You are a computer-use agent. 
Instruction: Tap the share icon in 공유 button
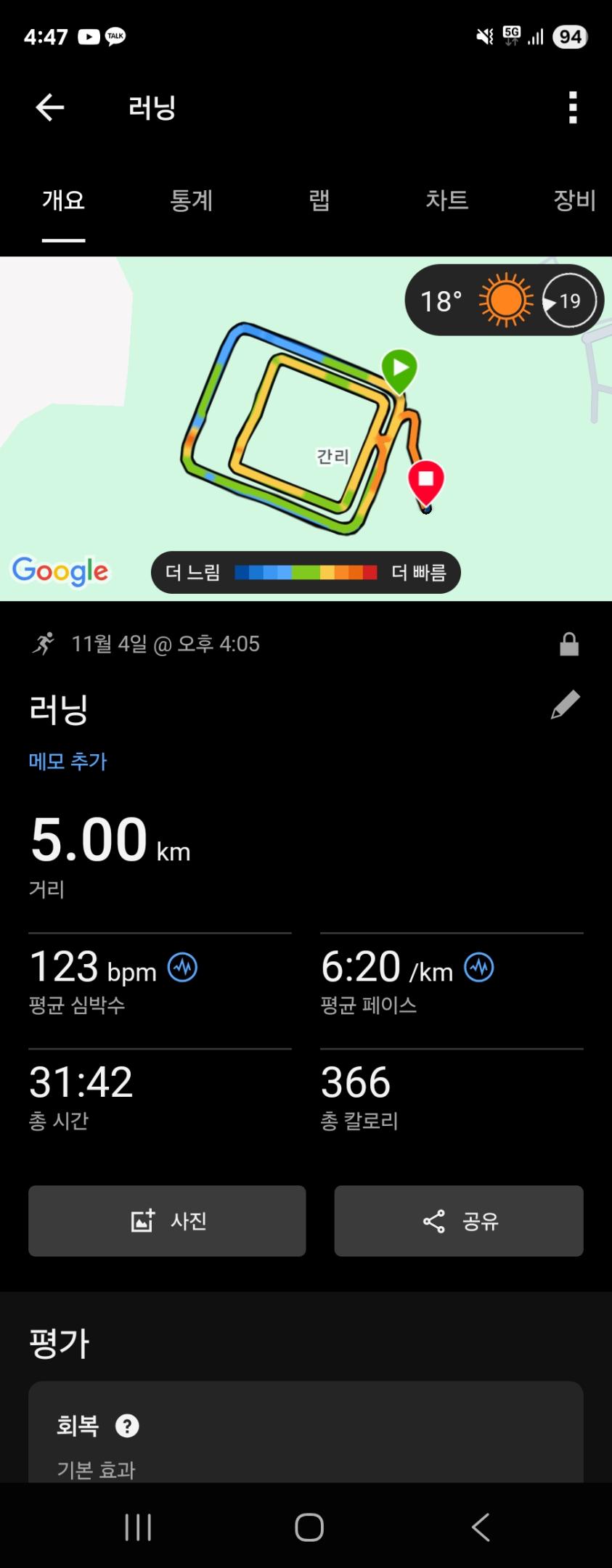(x=433, y=1220)
